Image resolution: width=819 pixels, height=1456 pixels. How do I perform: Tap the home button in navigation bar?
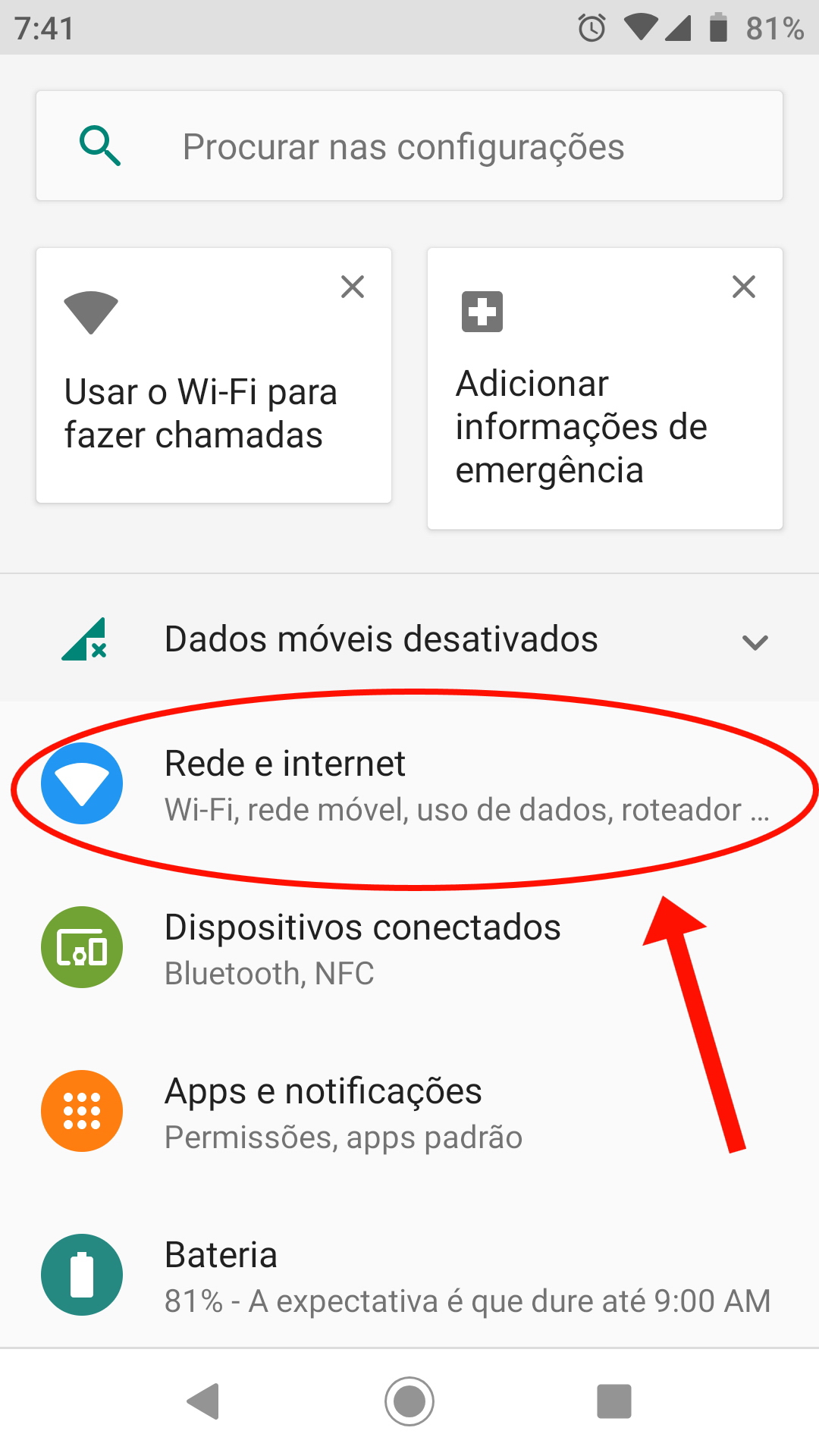point(409,1401)
